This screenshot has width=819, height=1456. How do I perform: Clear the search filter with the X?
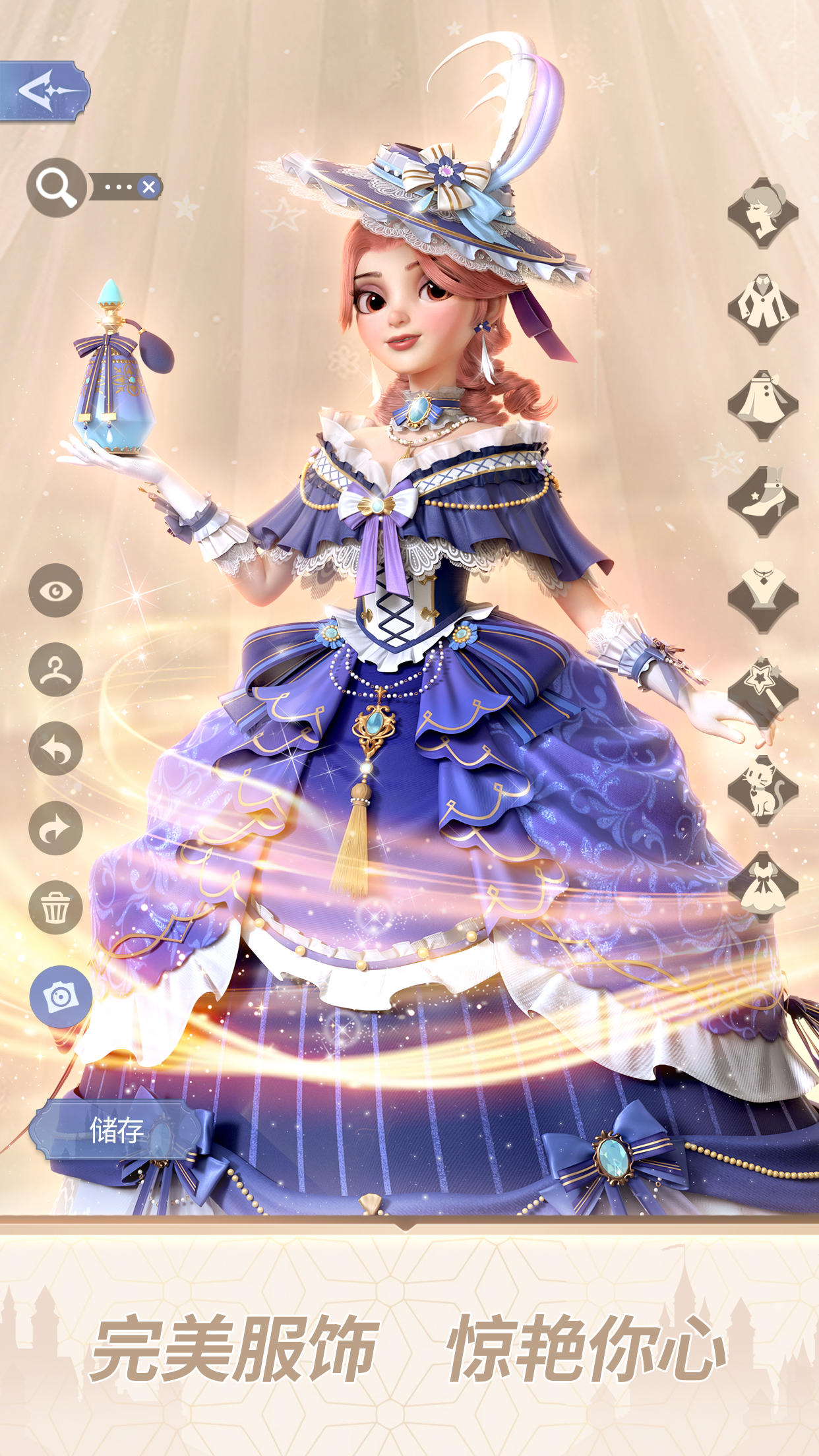click(x=149, y=187)
